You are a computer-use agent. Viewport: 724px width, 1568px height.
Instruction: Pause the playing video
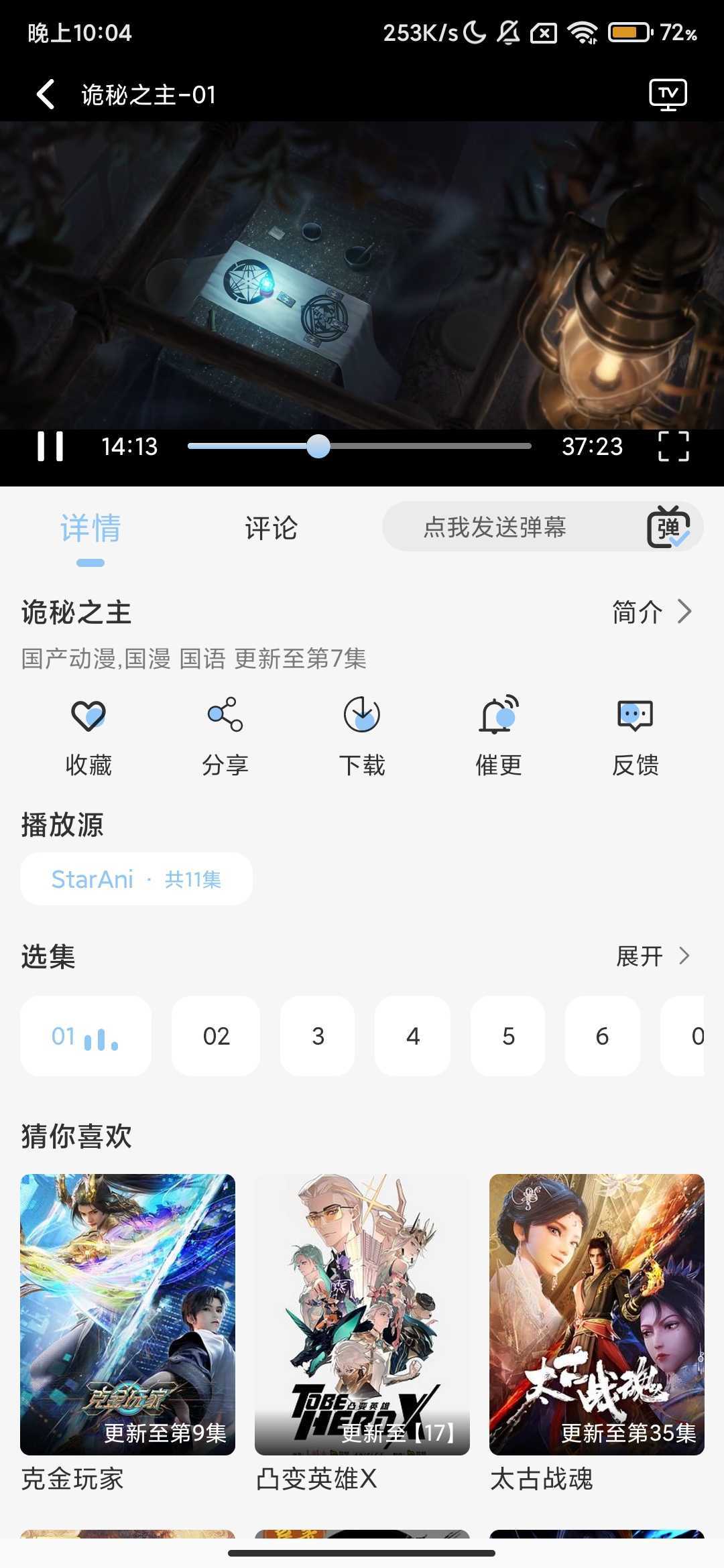(50, 446)
